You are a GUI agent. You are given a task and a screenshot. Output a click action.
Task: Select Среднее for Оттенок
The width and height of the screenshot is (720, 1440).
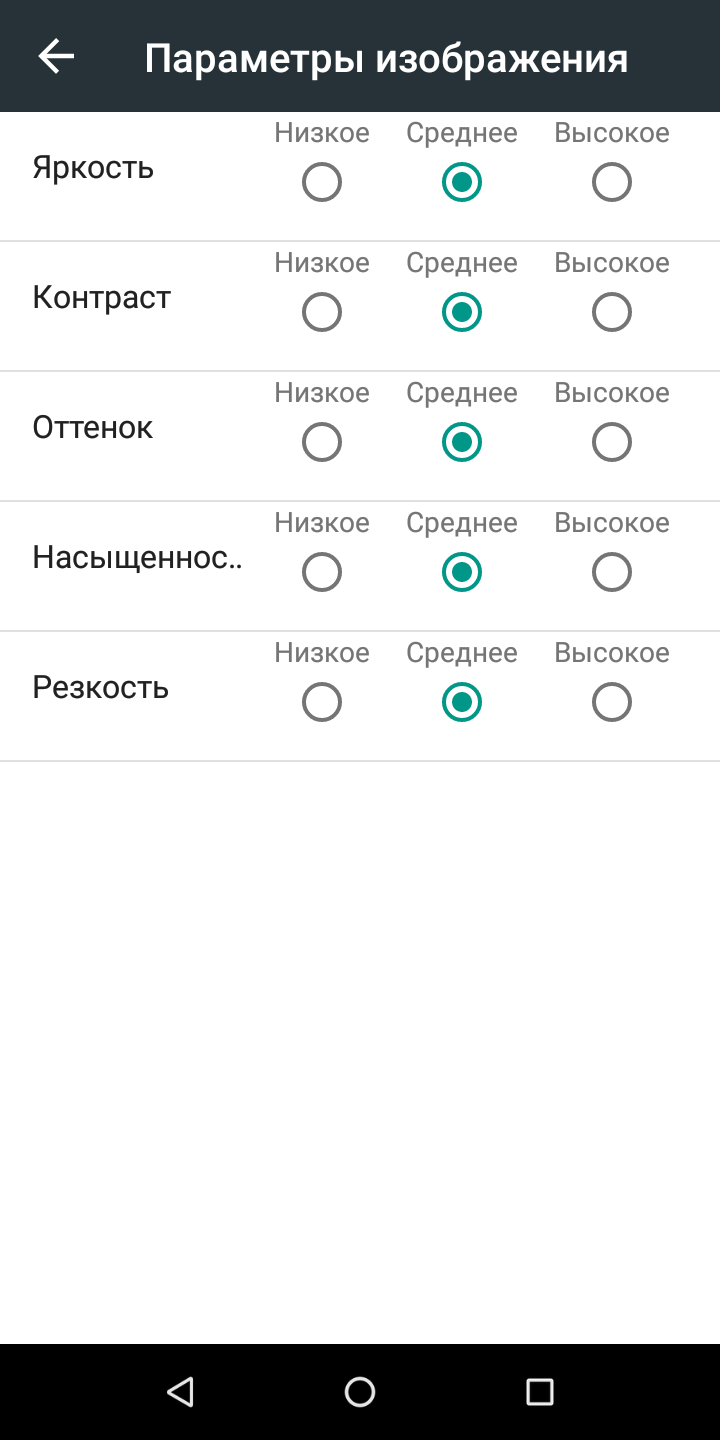point(462,443)
